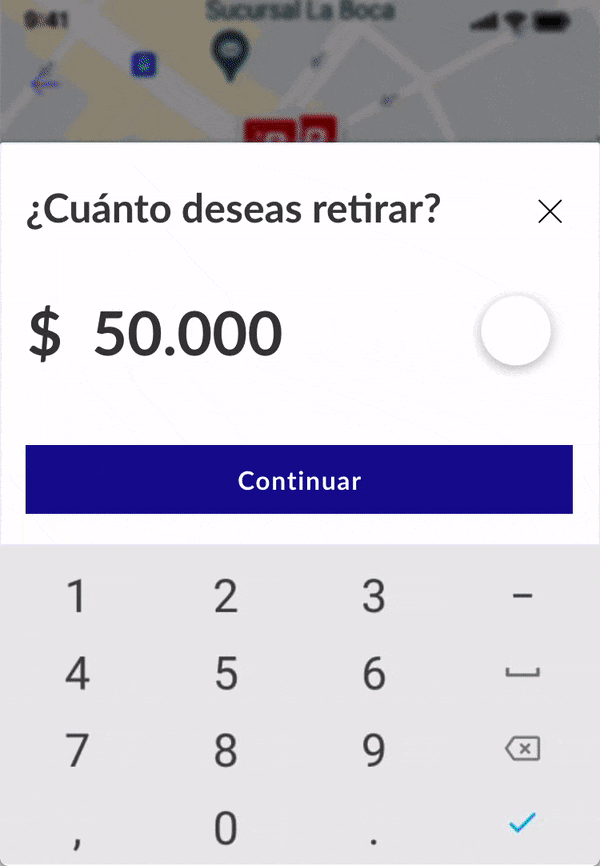Type digit 1 on the keypad
This screenshot has width=600, height=866.
coord(76,597)
